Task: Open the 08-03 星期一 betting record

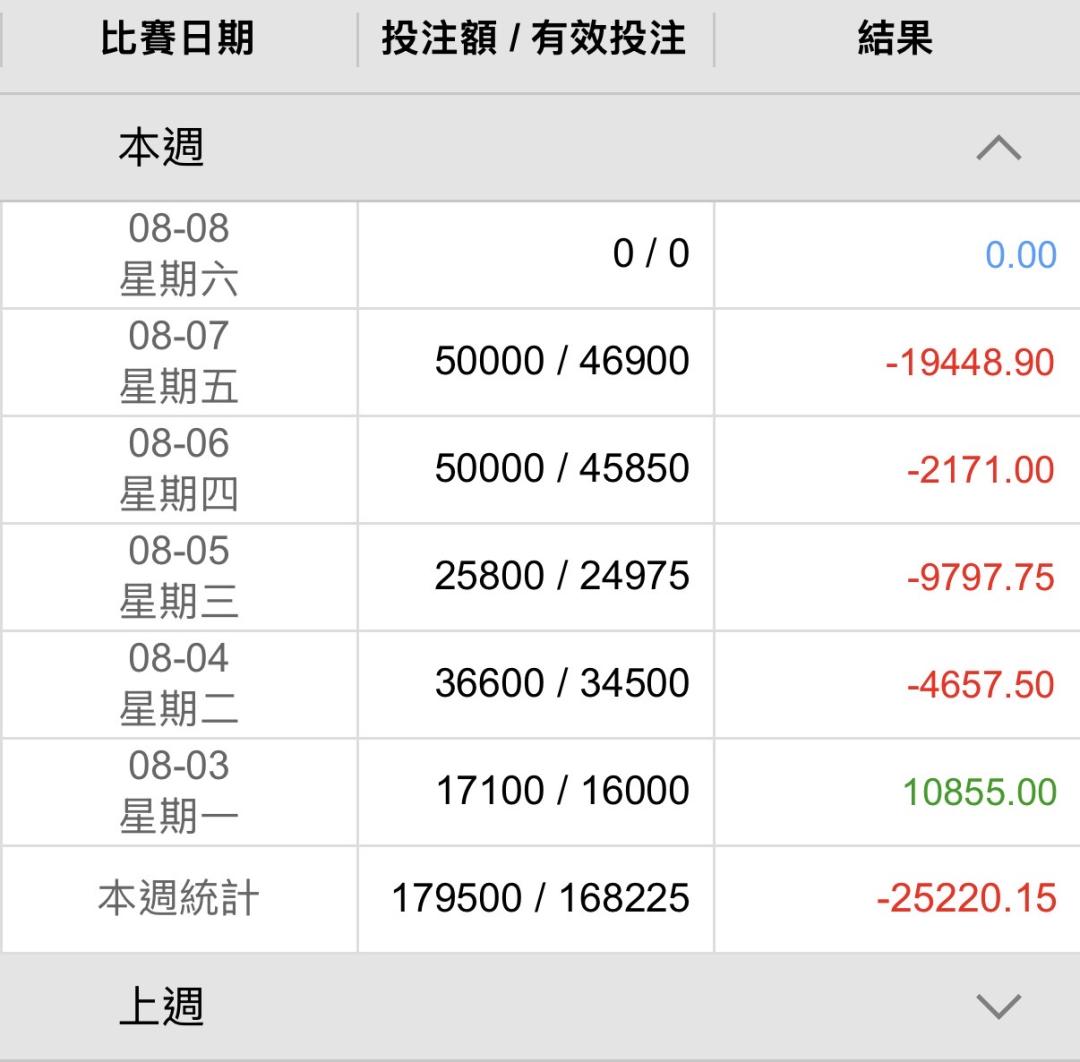Action: click(x=540, y=792)
